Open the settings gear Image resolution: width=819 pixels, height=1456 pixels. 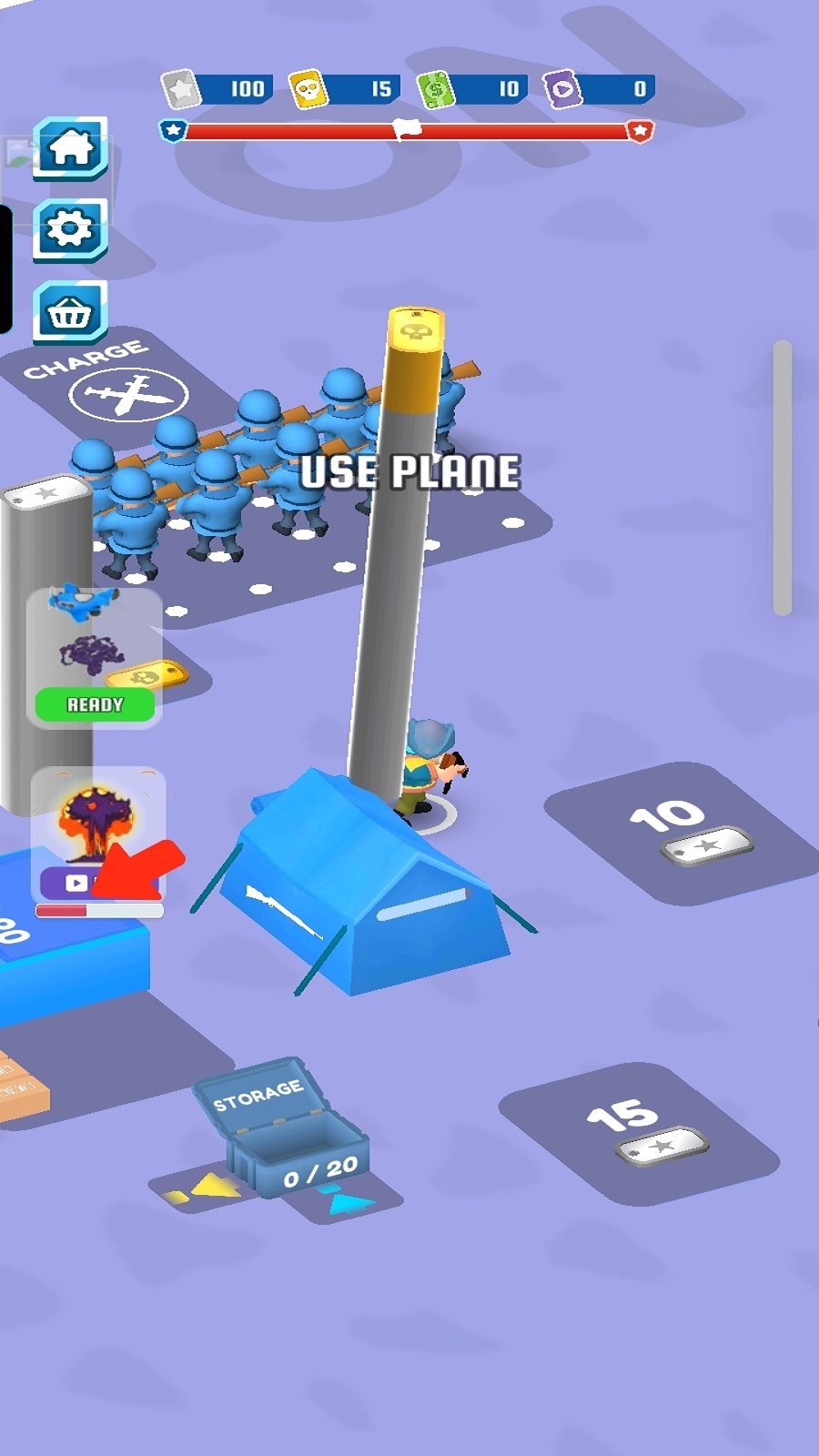[71, 229]
